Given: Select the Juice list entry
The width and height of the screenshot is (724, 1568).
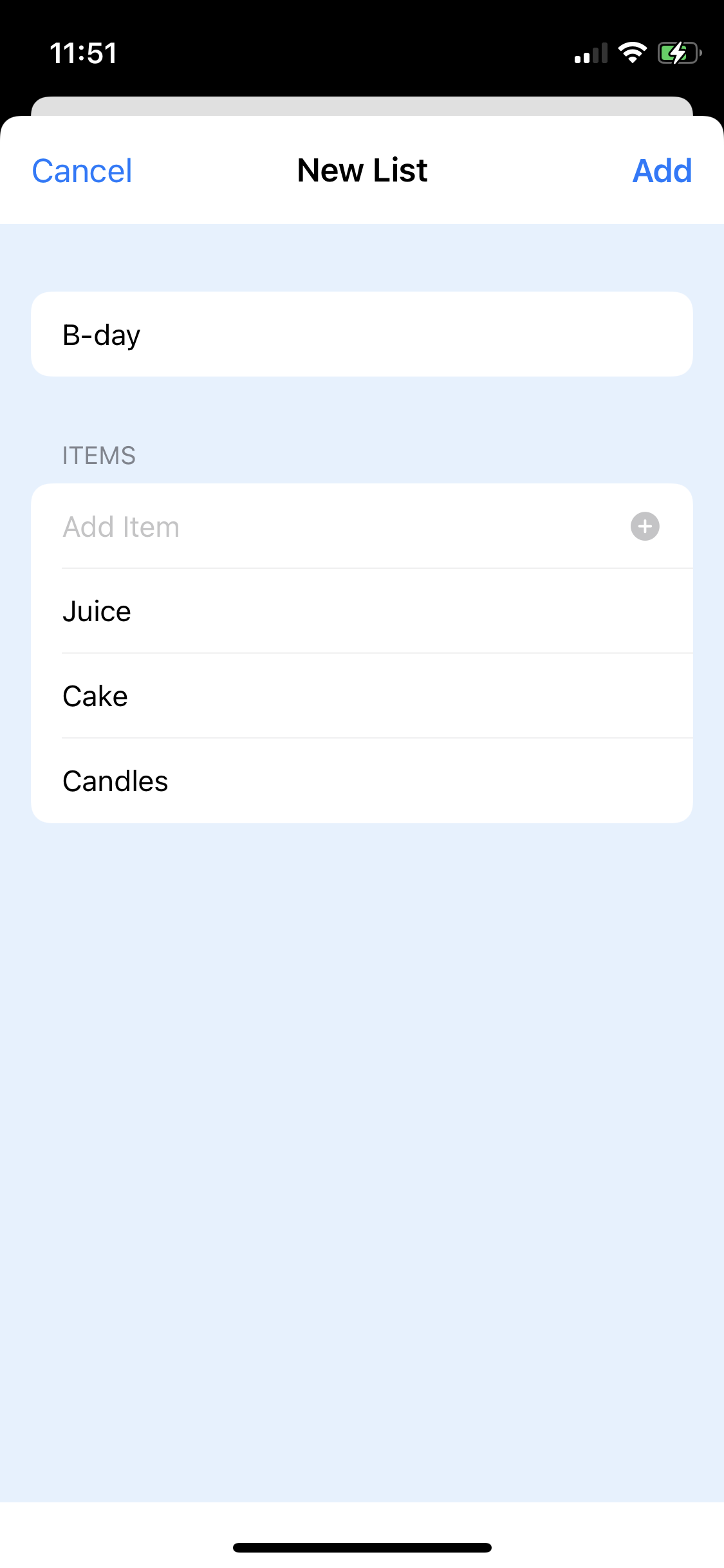Looking at the screenshot, I should click(x=257, y=610).
